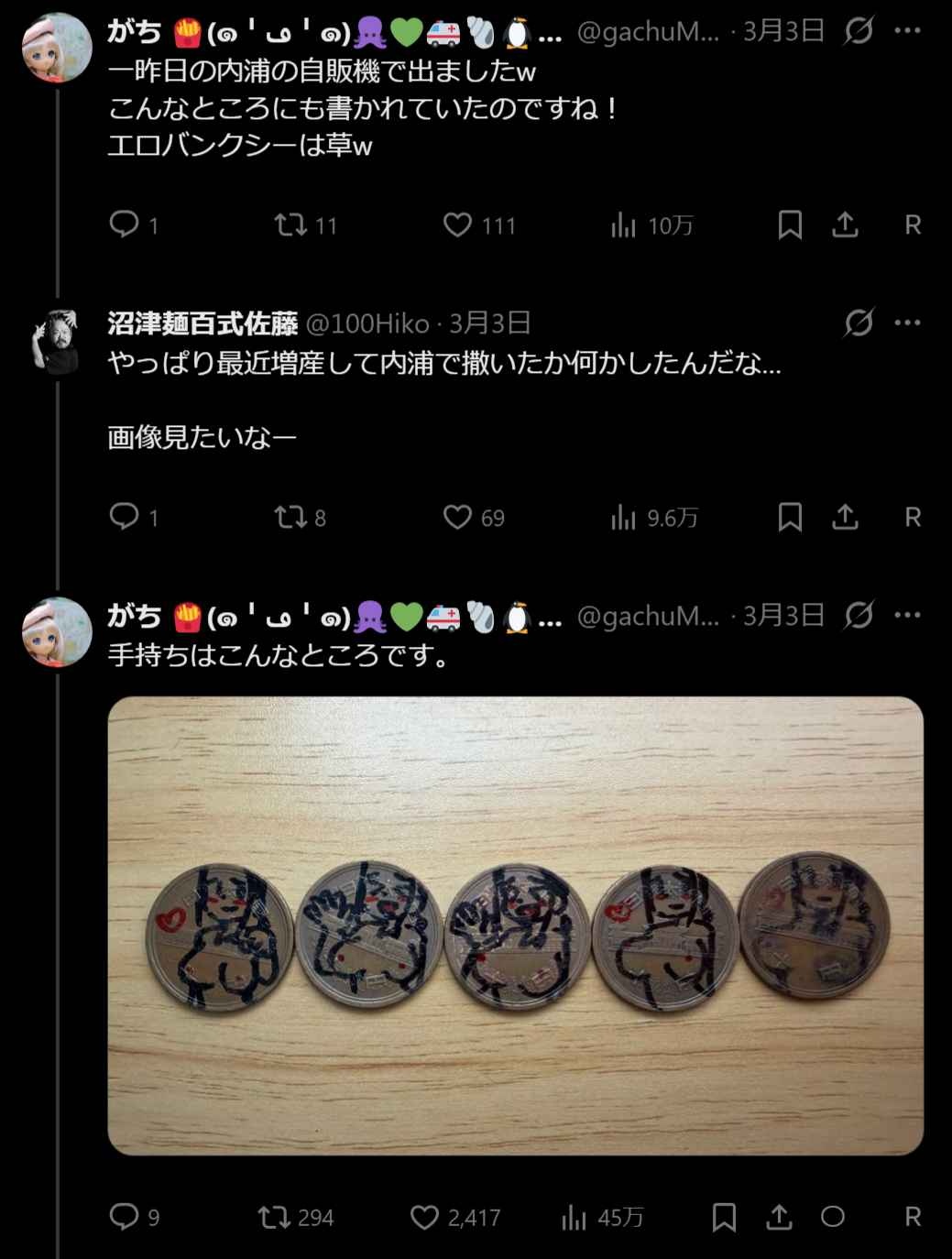Image resolution: width=952 pixels, height=1259 pixels.
Task: Like the tweet with 2,417 likes
Action: click(424, 1217)
